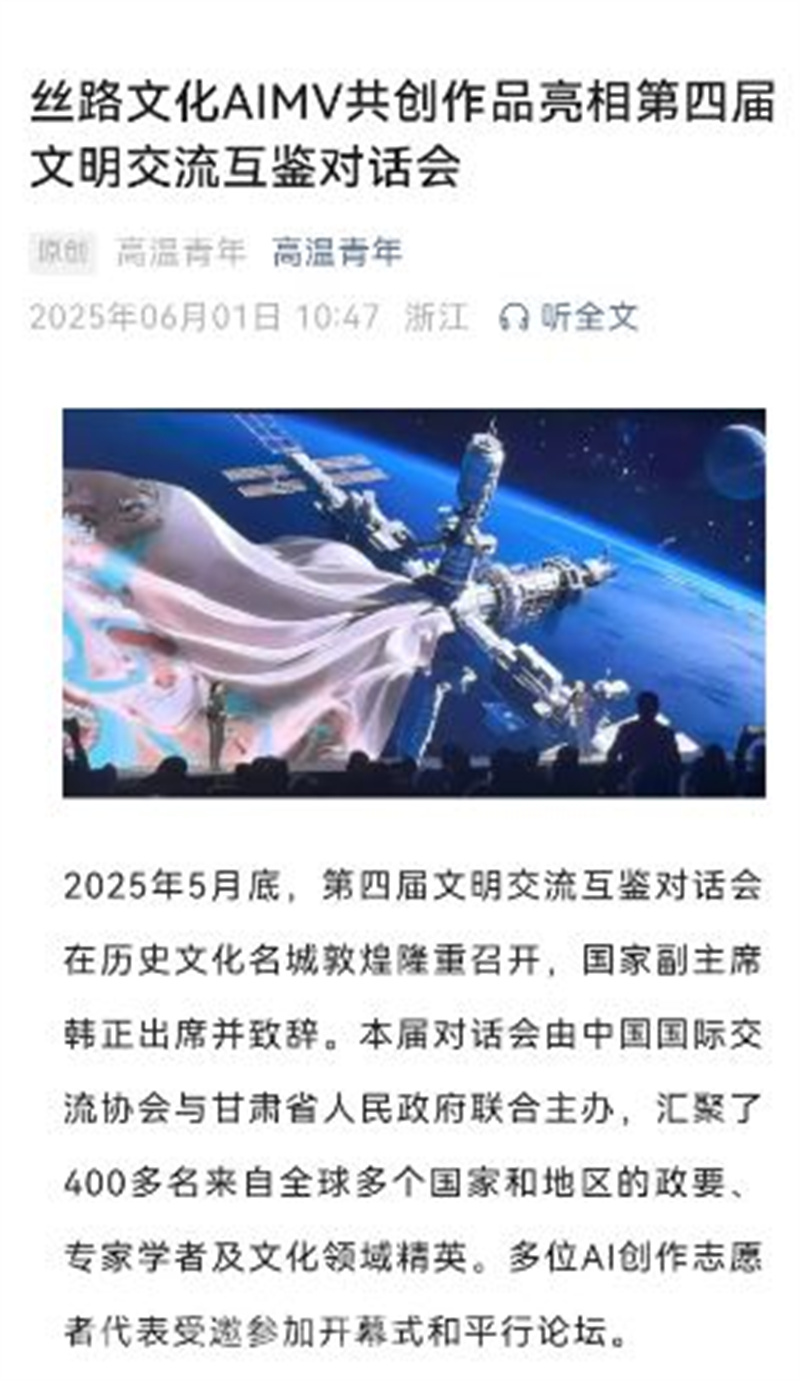This screenshot has width=800, height=1381.
Task: Listen to the article with 听全文
Action: coord(568,318)
